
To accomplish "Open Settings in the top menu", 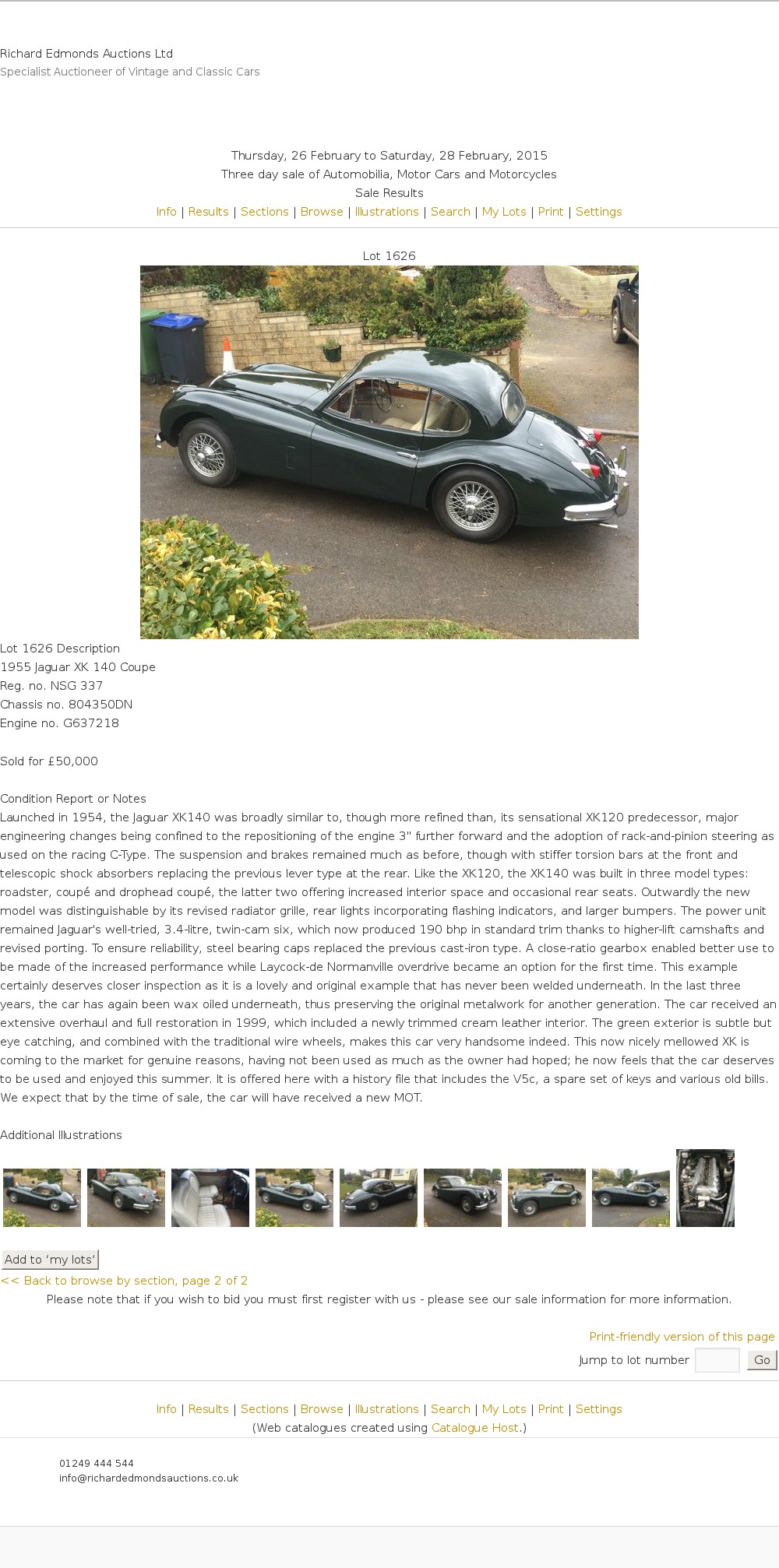I will coord(598,212).
